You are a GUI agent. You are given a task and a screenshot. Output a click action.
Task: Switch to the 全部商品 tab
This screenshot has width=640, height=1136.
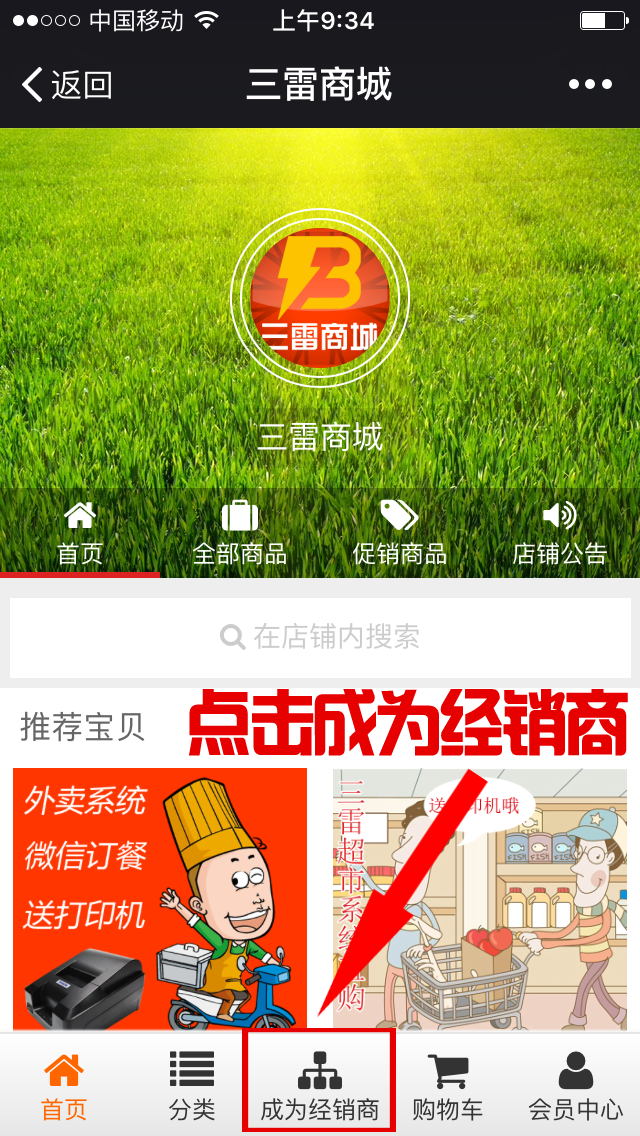click(x=240, y=534)
